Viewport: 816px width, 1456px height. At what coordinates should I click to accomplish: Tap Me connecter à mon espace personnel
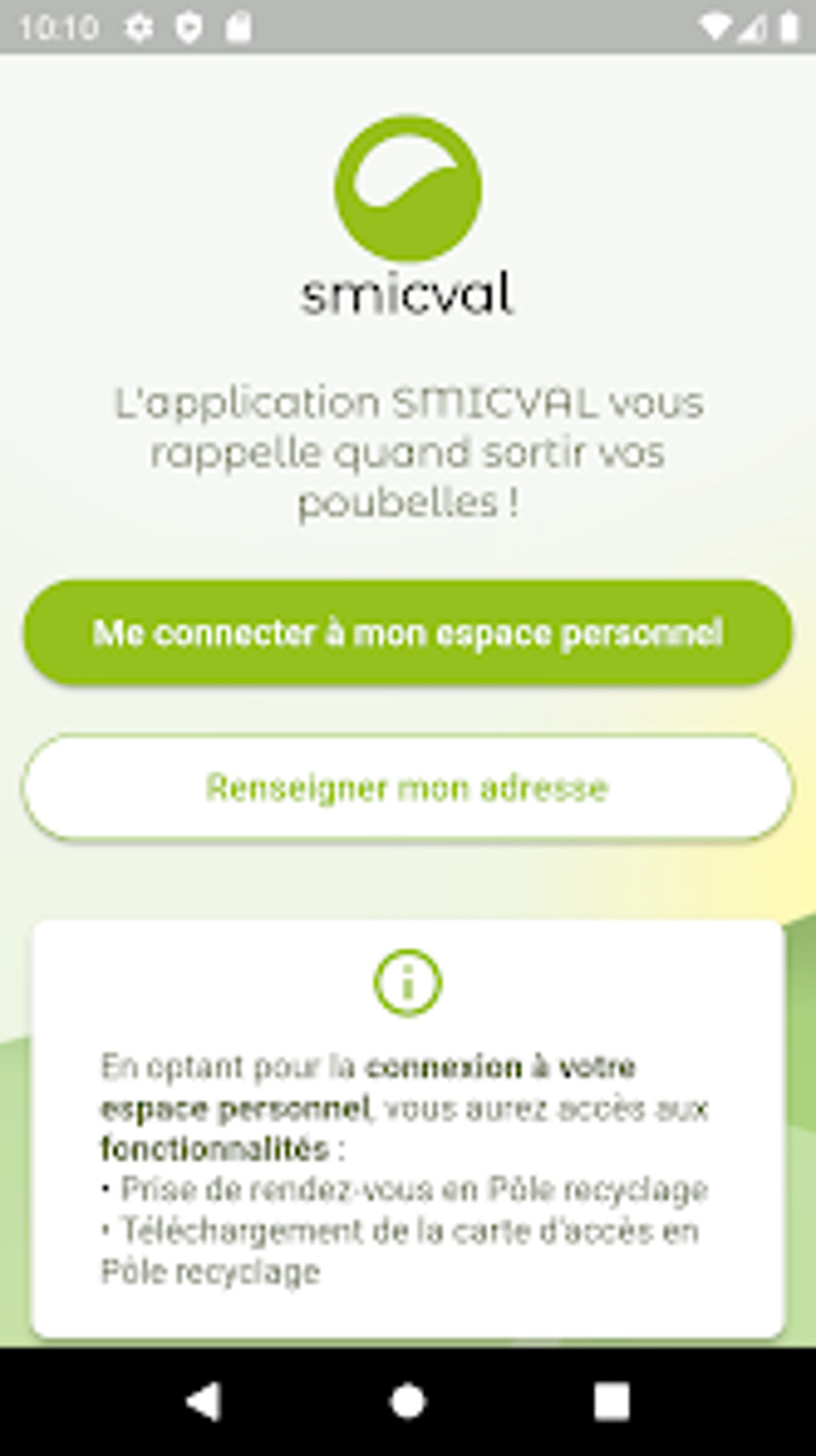408,633
